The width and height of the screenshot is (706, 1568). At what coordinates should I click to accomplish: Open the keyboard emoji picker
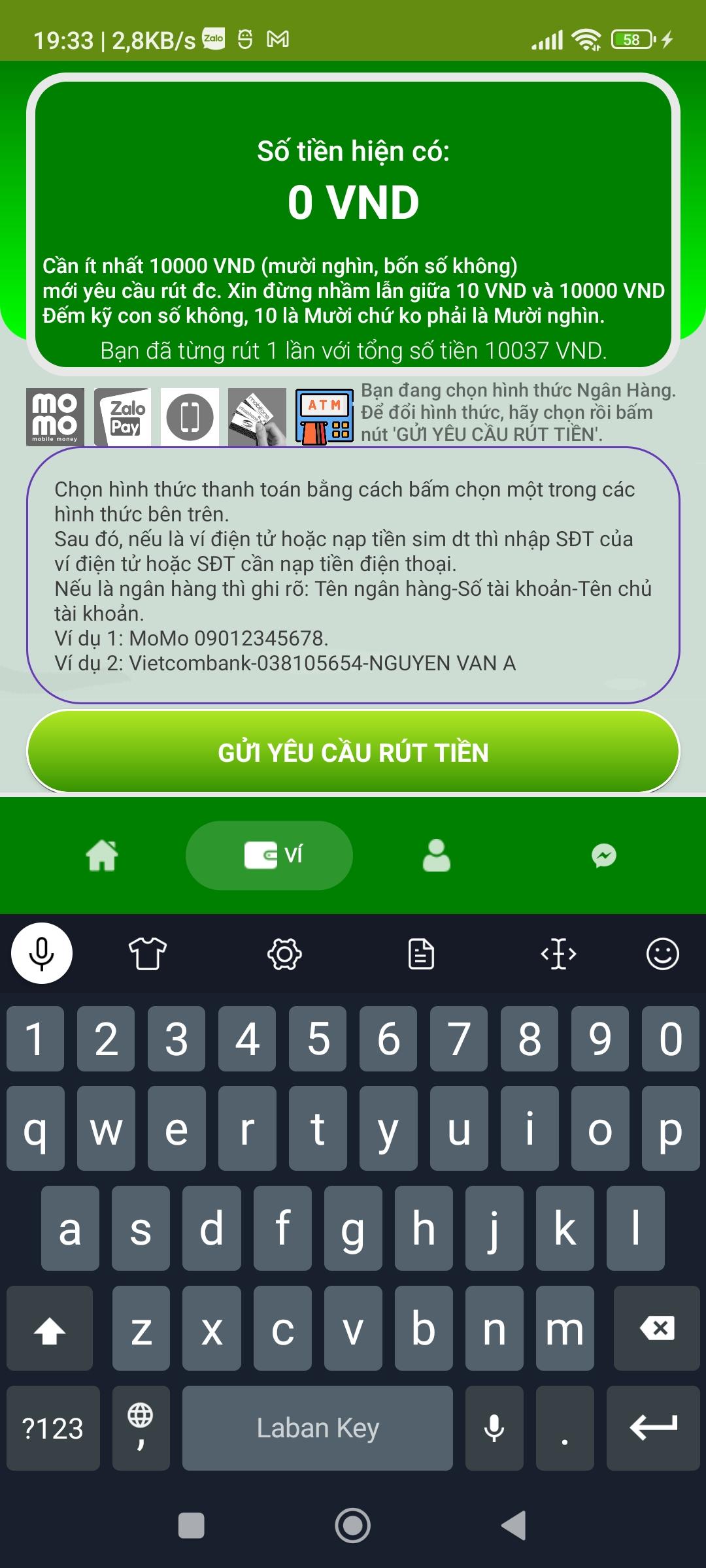pyautogui.click(x=663, y=955)
